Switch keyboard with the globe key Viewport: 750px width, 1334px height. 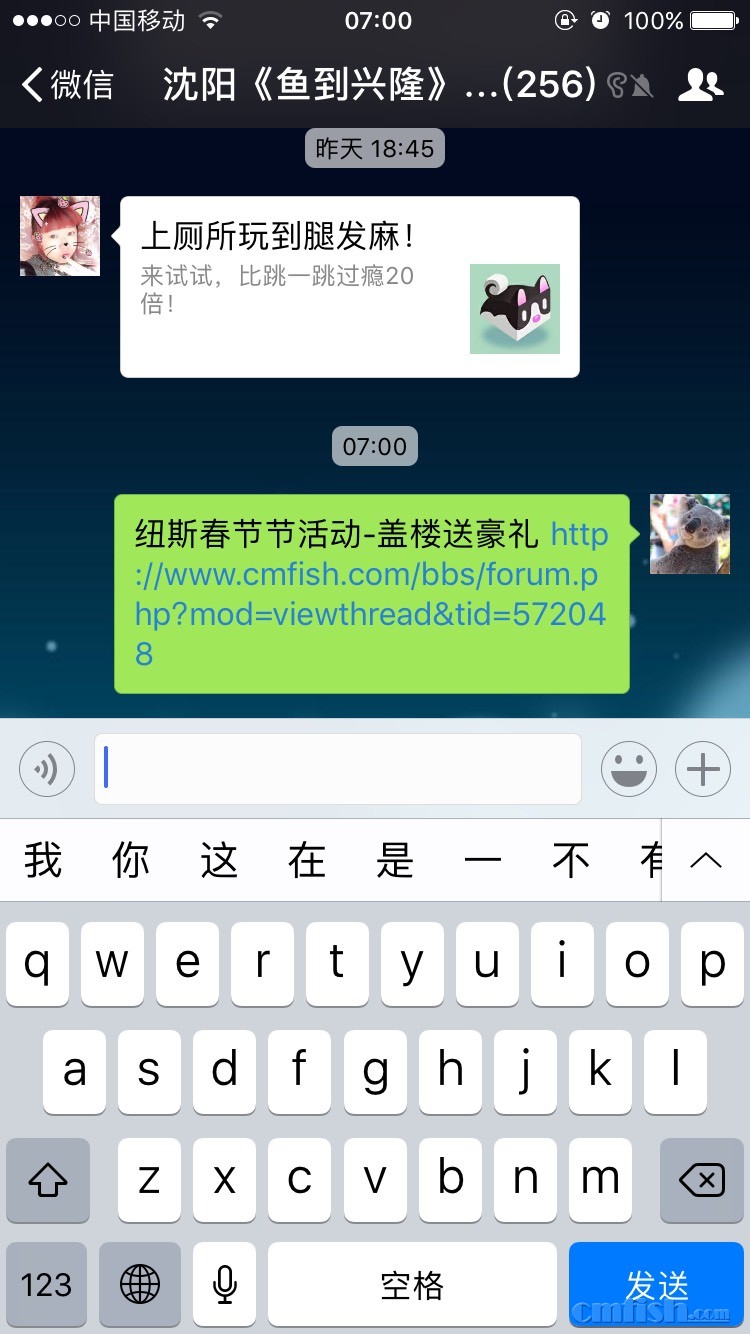click(140, 1284)
